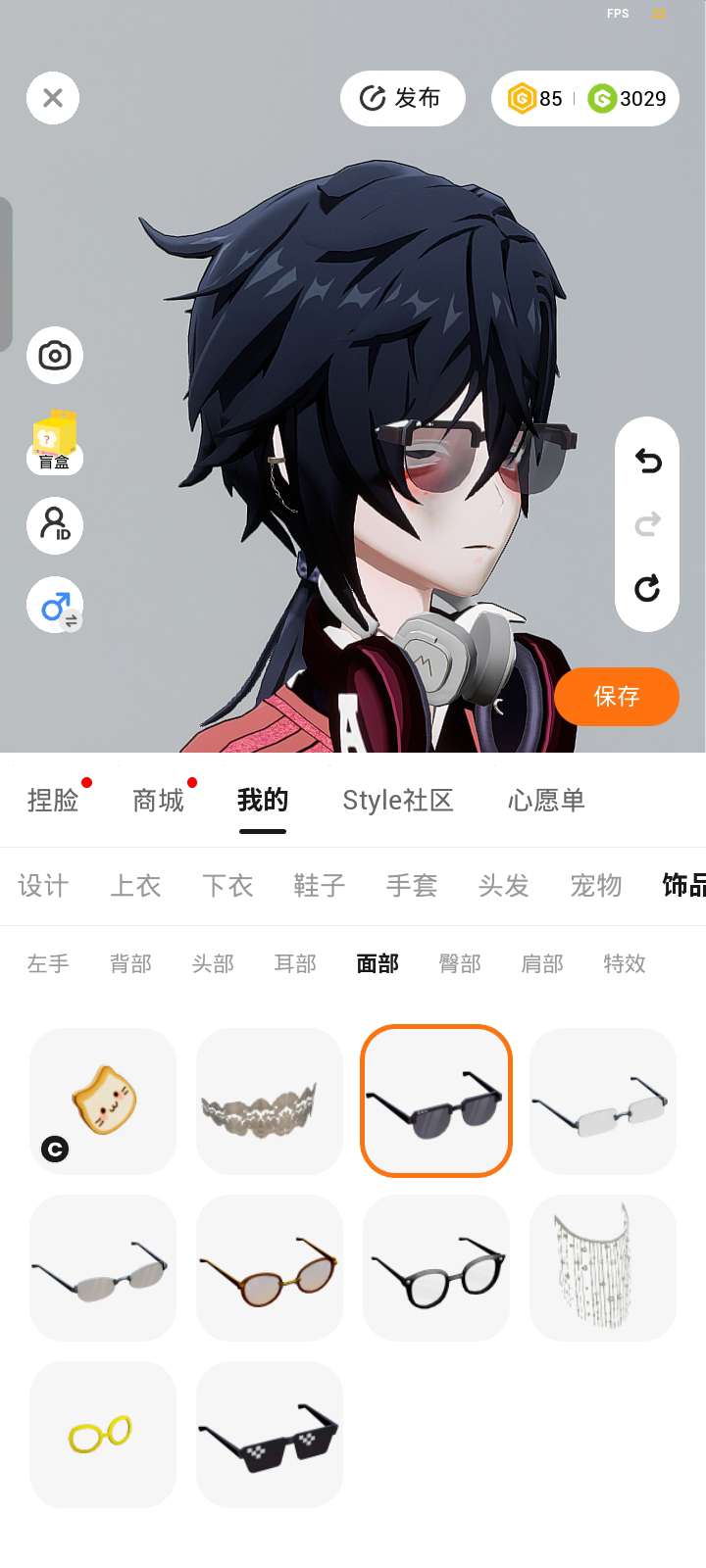Select the white lace mask item
The image size is (706, 1568).
coord(270,1102)
